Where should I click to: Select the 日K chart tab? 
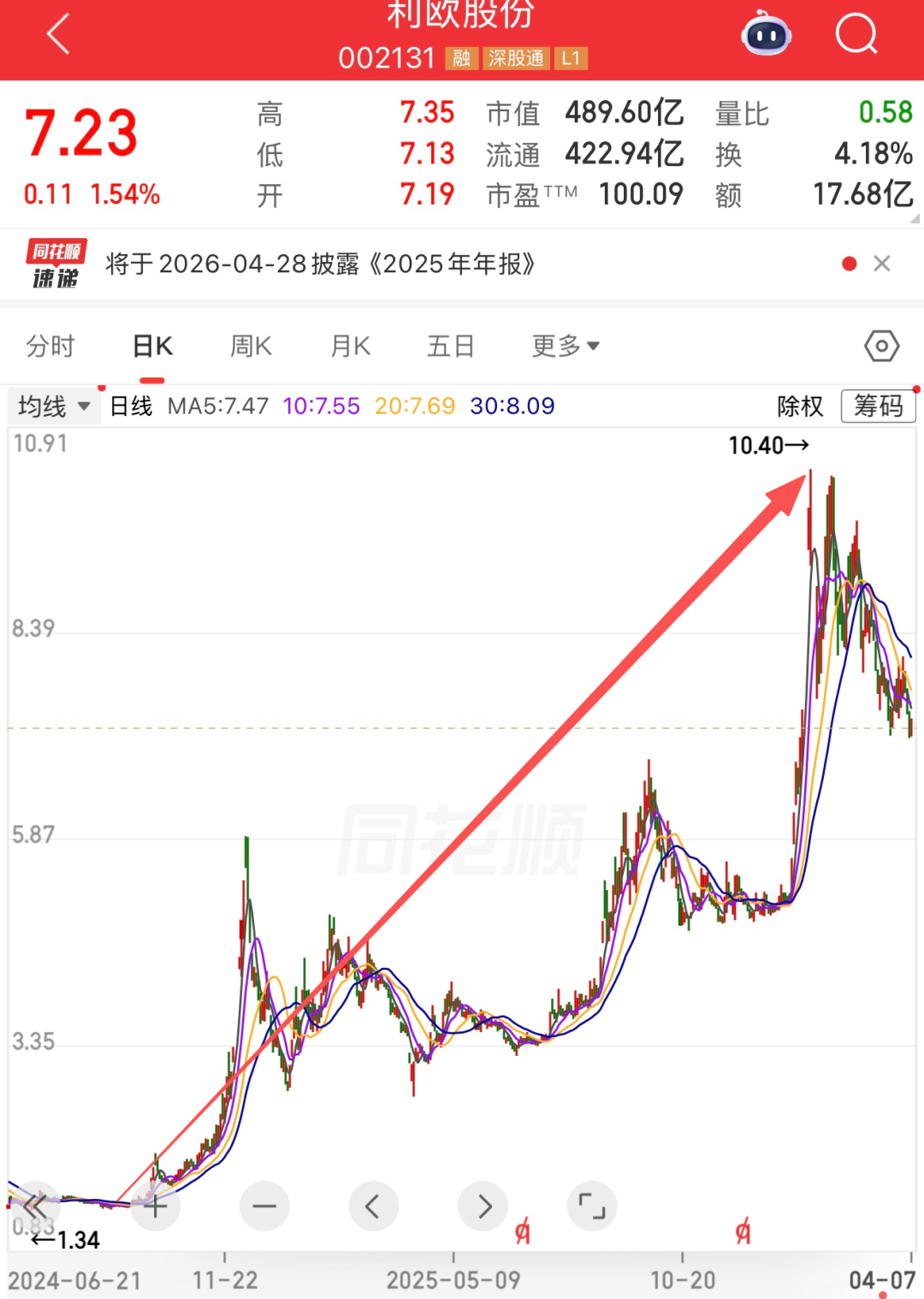pos(152,346)
